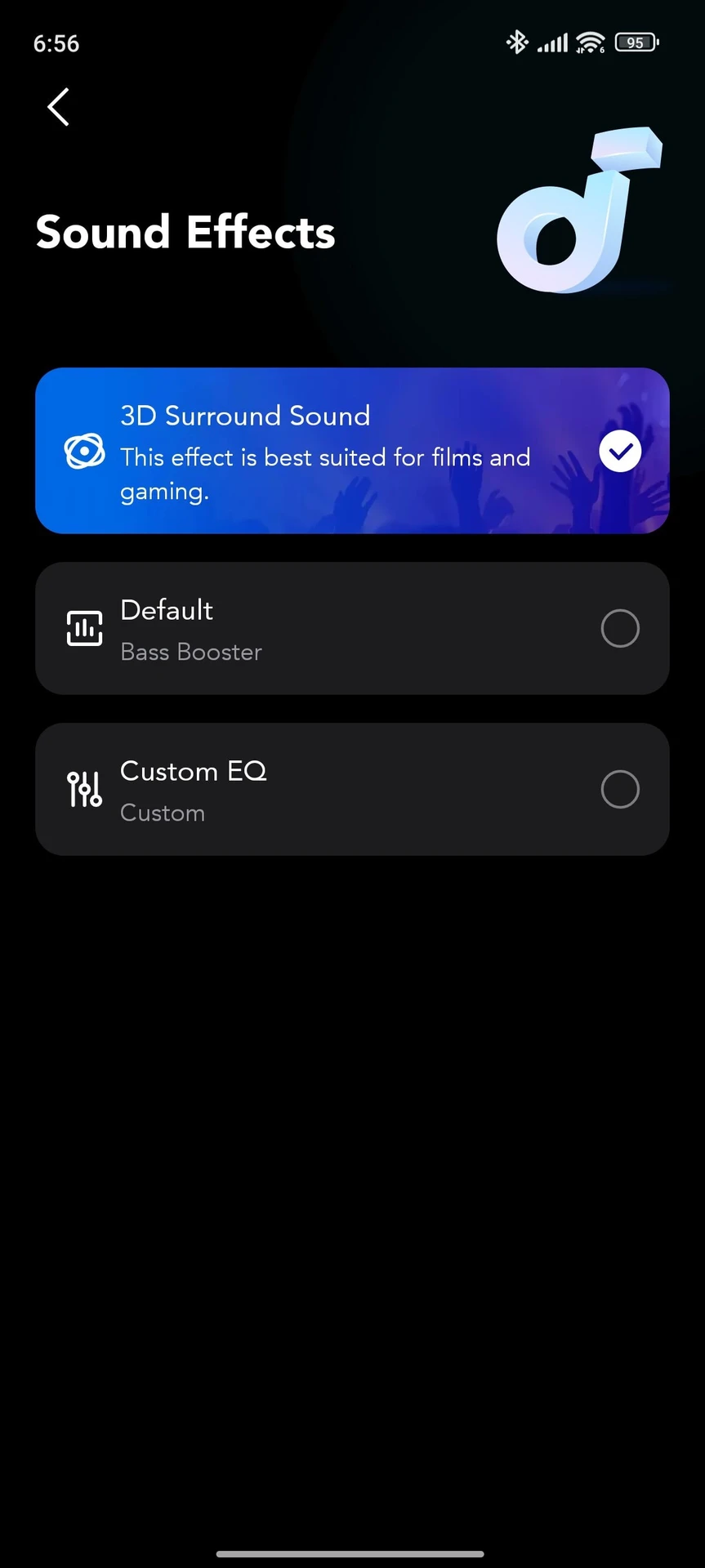
Task: Open the 3D Surround Sound card
Action: (327, 451)
